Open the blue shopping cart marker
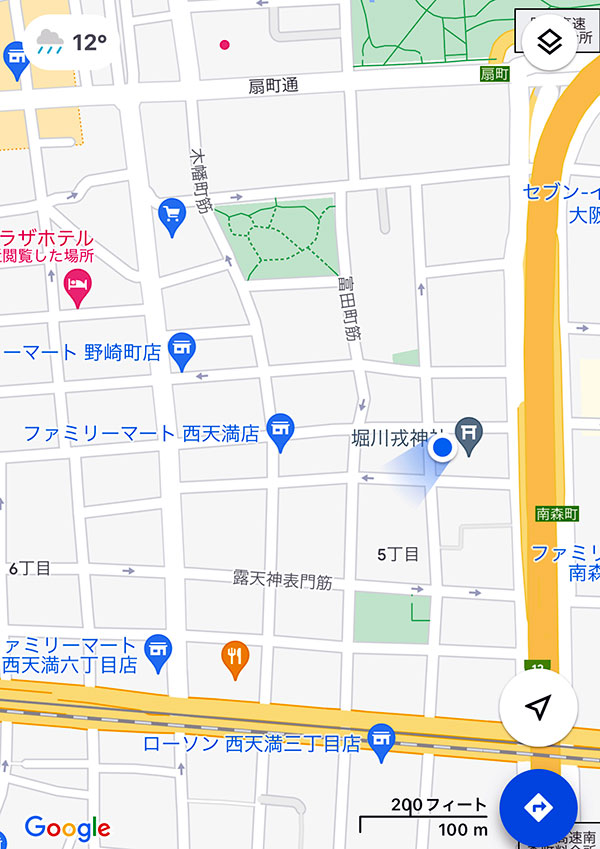 172,214
